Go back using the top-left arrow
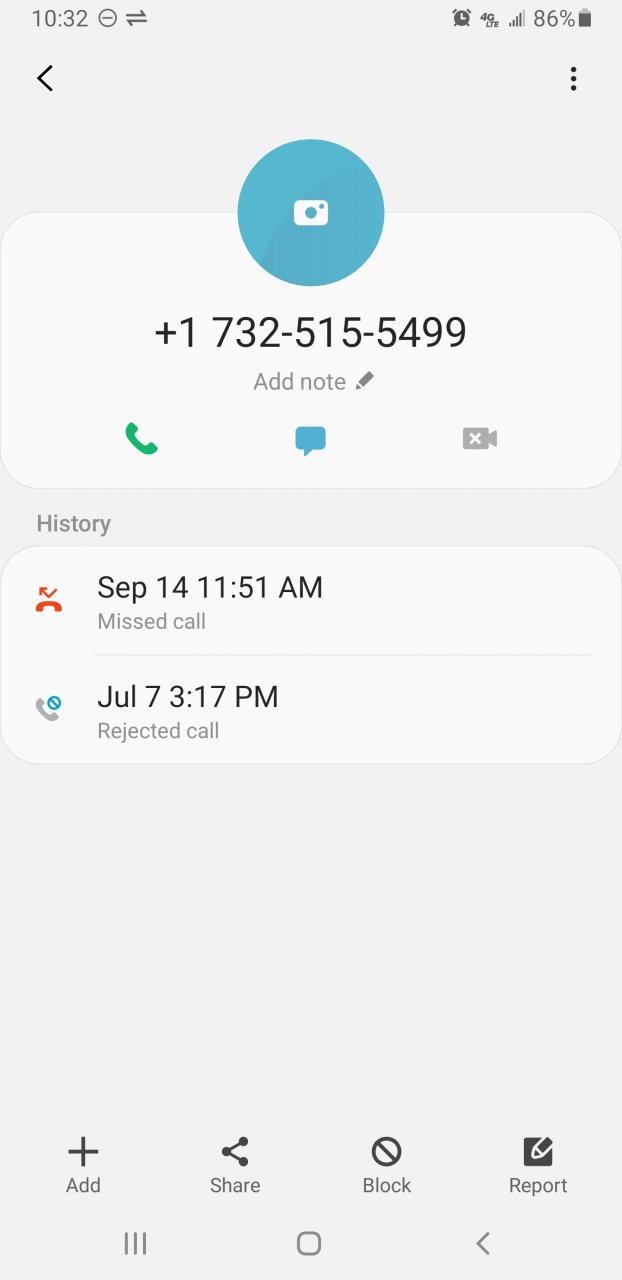622x1280 pixels. pyautogui.click(x=45, y=79)
